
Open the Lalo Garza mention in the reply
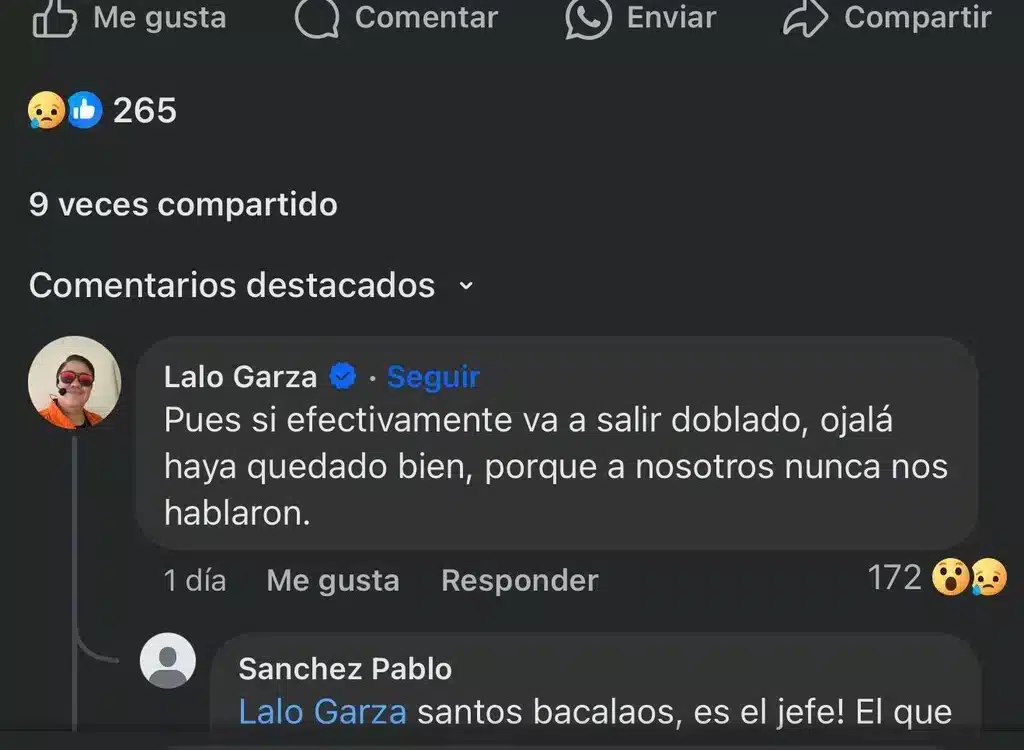click(322, 713)
